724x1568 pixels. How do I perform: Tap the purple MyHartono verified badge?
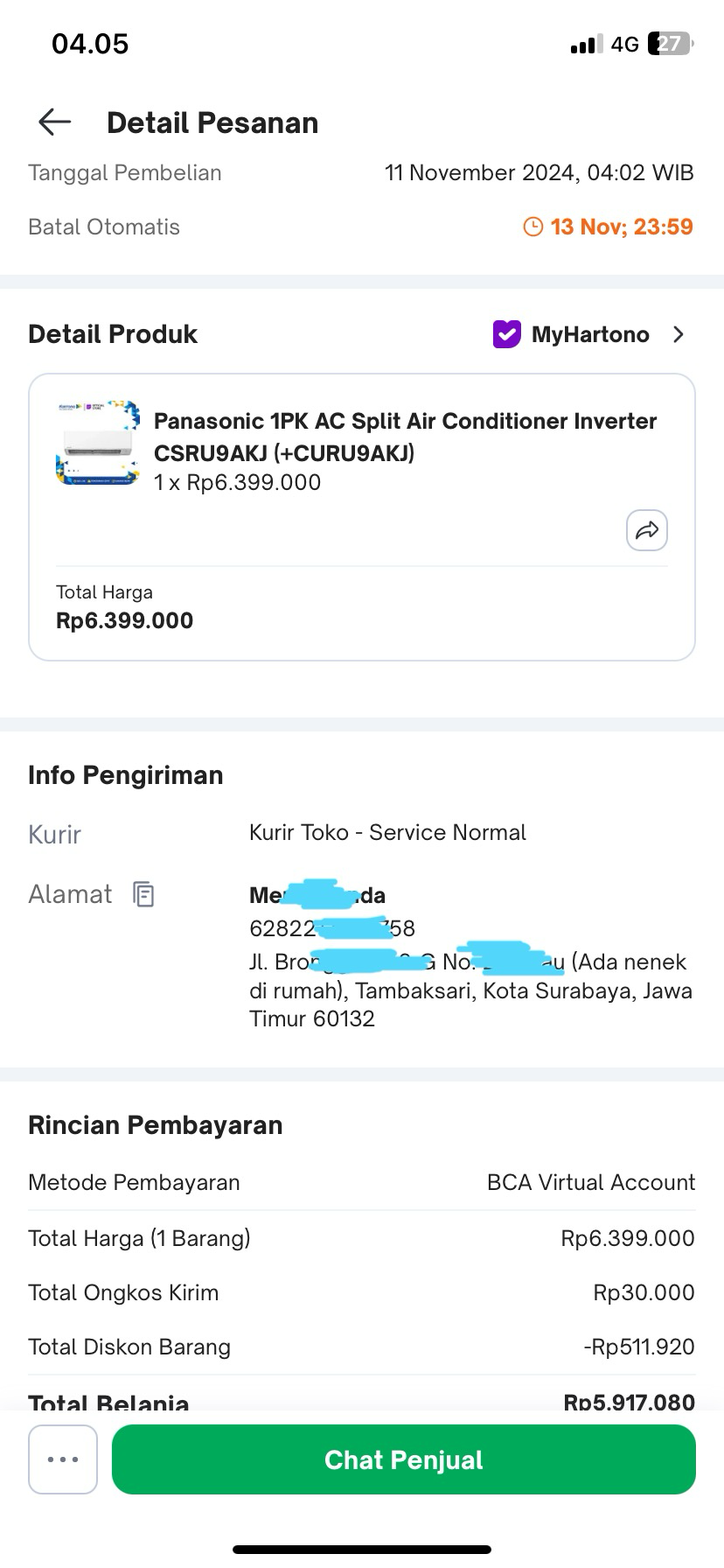click(x=505, y=334)
